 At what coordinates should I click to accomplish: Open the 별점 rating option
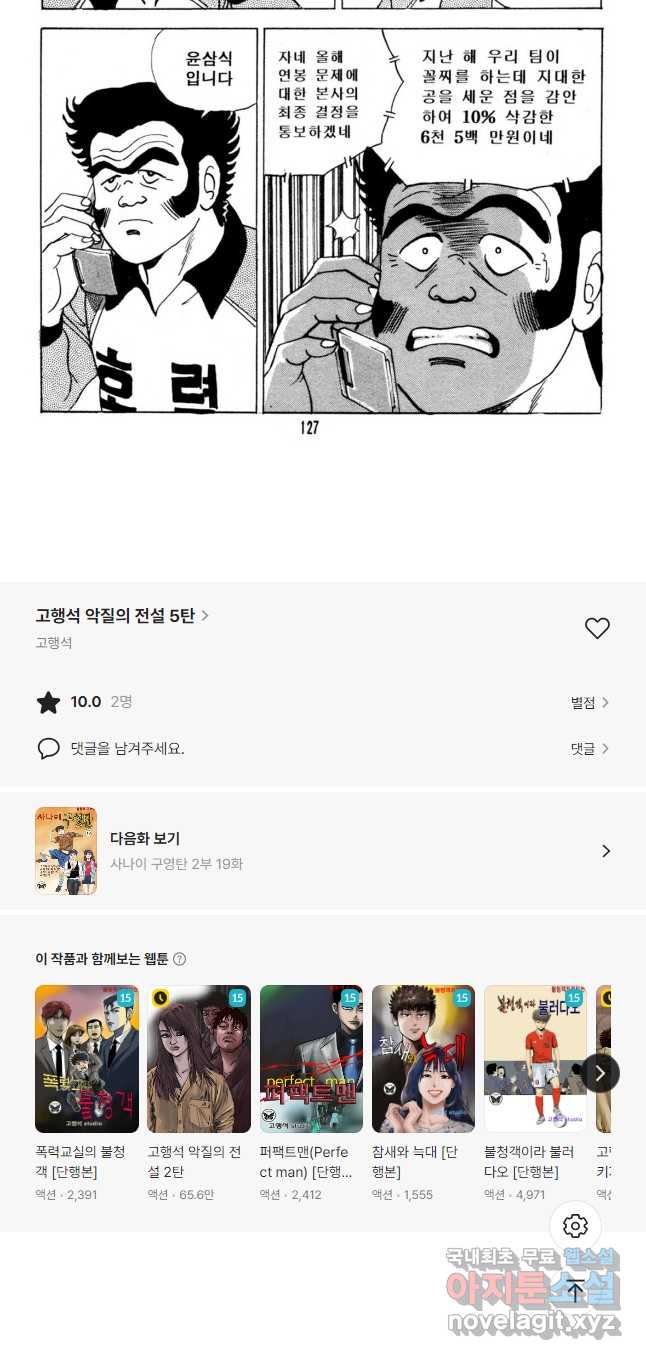589,703
